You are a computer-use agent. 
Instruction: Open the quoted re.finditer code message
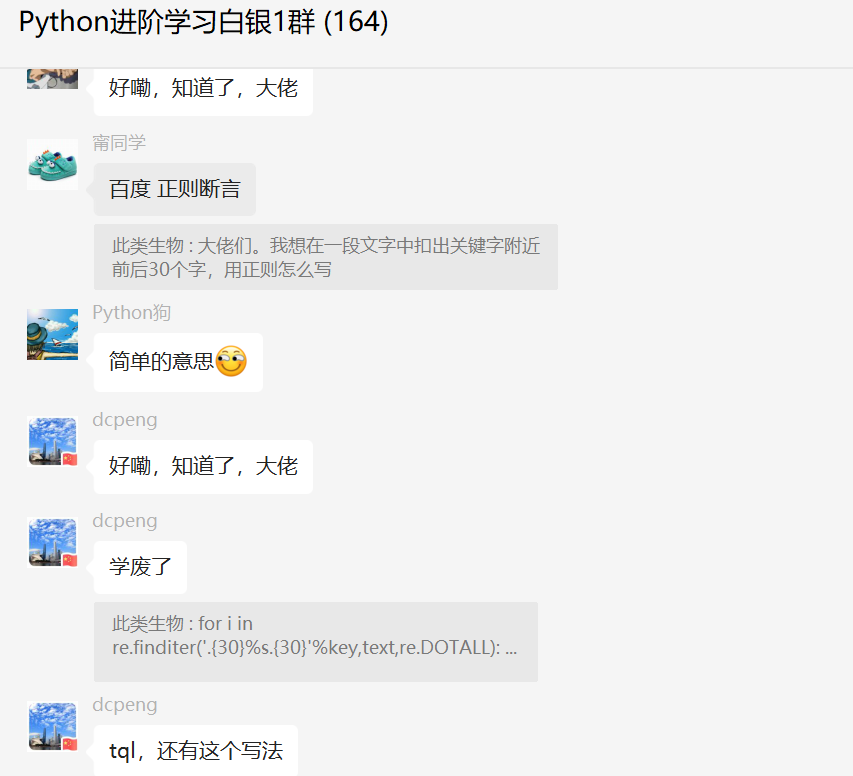315,641
